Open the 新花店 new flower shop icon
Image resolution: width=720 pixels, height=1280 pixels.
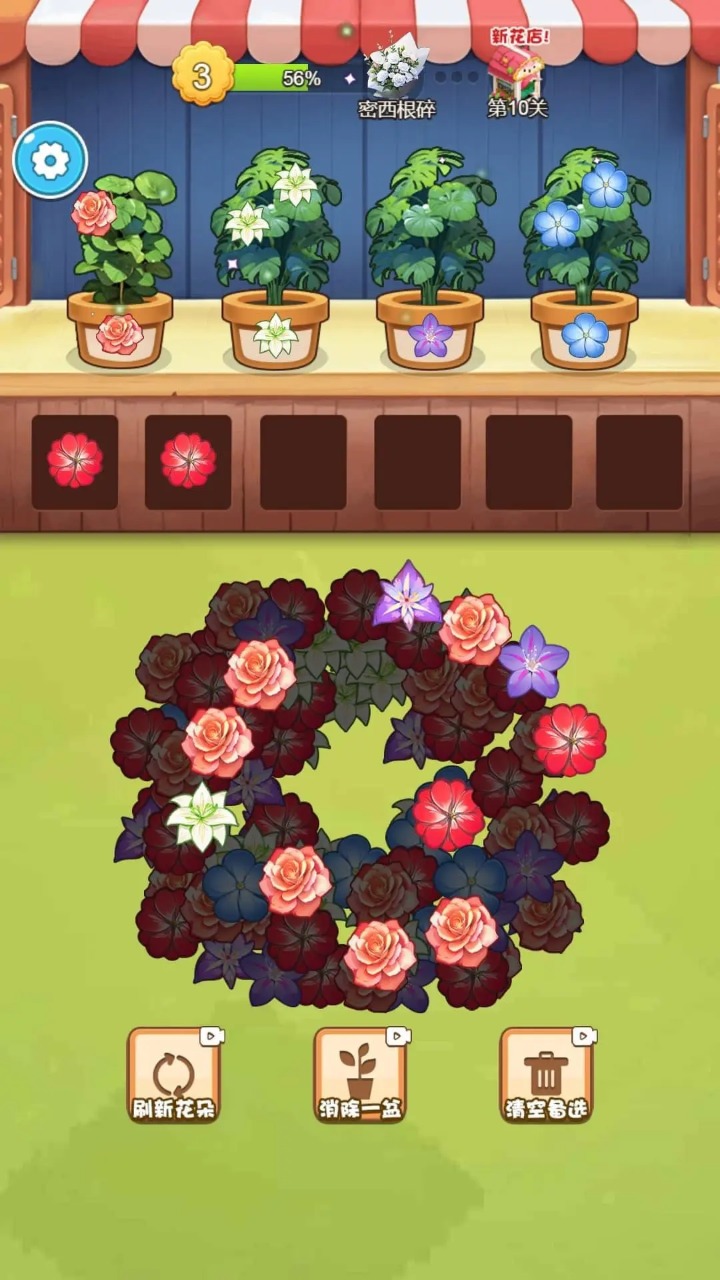[516, 72]
